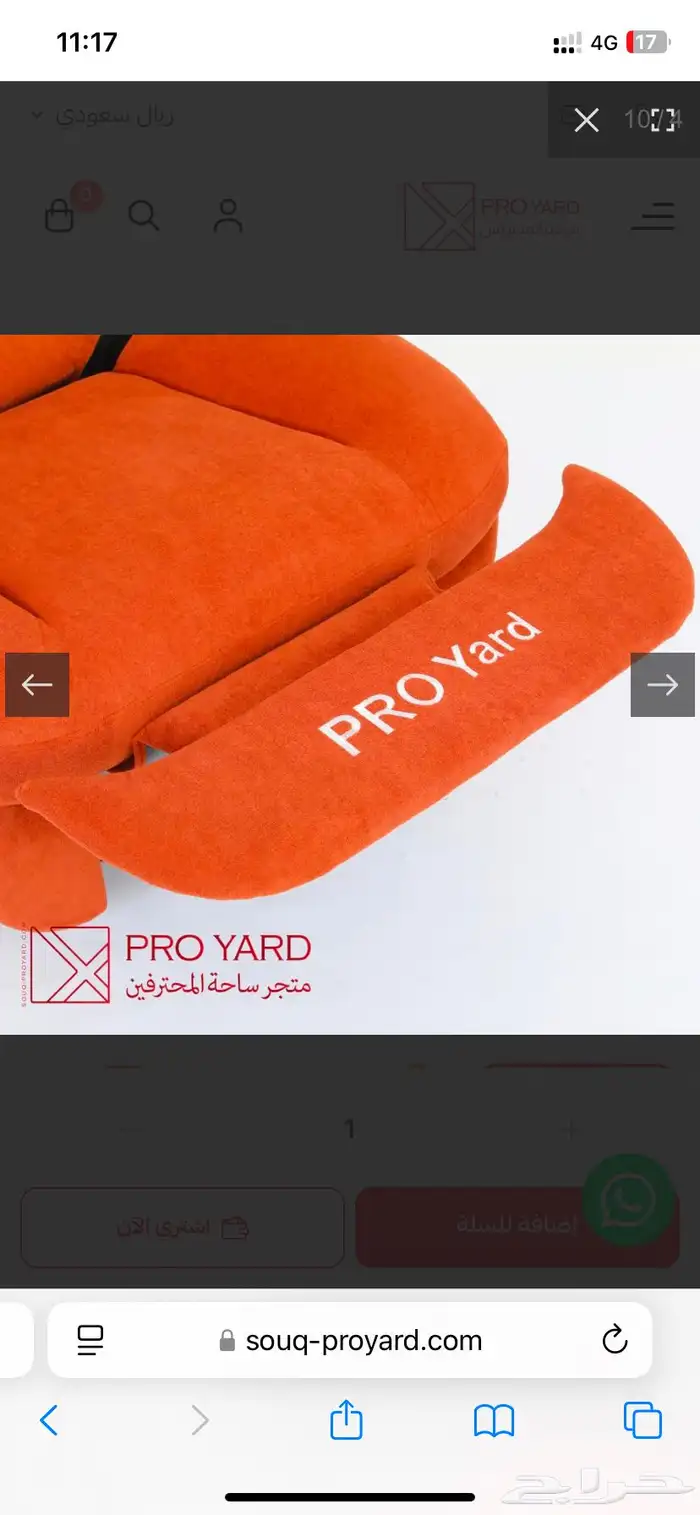
Task: Expand the image to fullscreen
Action: [x=663, y=121]
